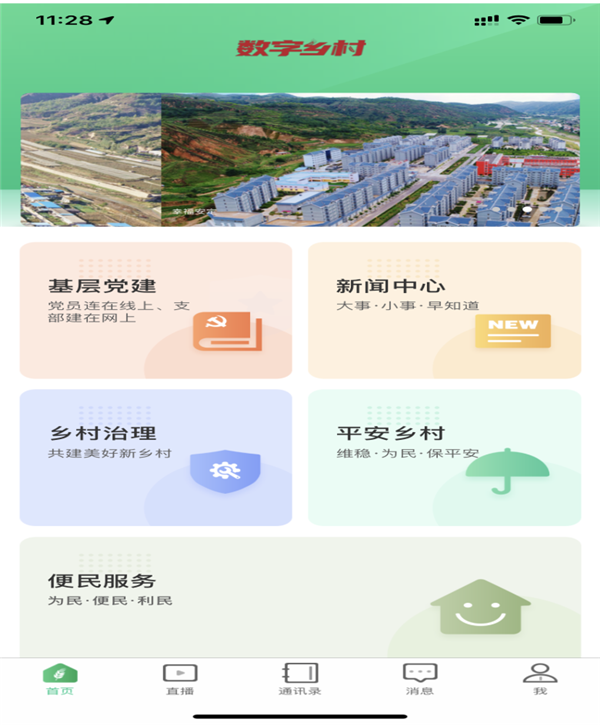Image resolution: width=600 pixels, height=725 pixels.
Task: Open the 基层党建 card
Action: pyautogui.click(x=156, y=310)
